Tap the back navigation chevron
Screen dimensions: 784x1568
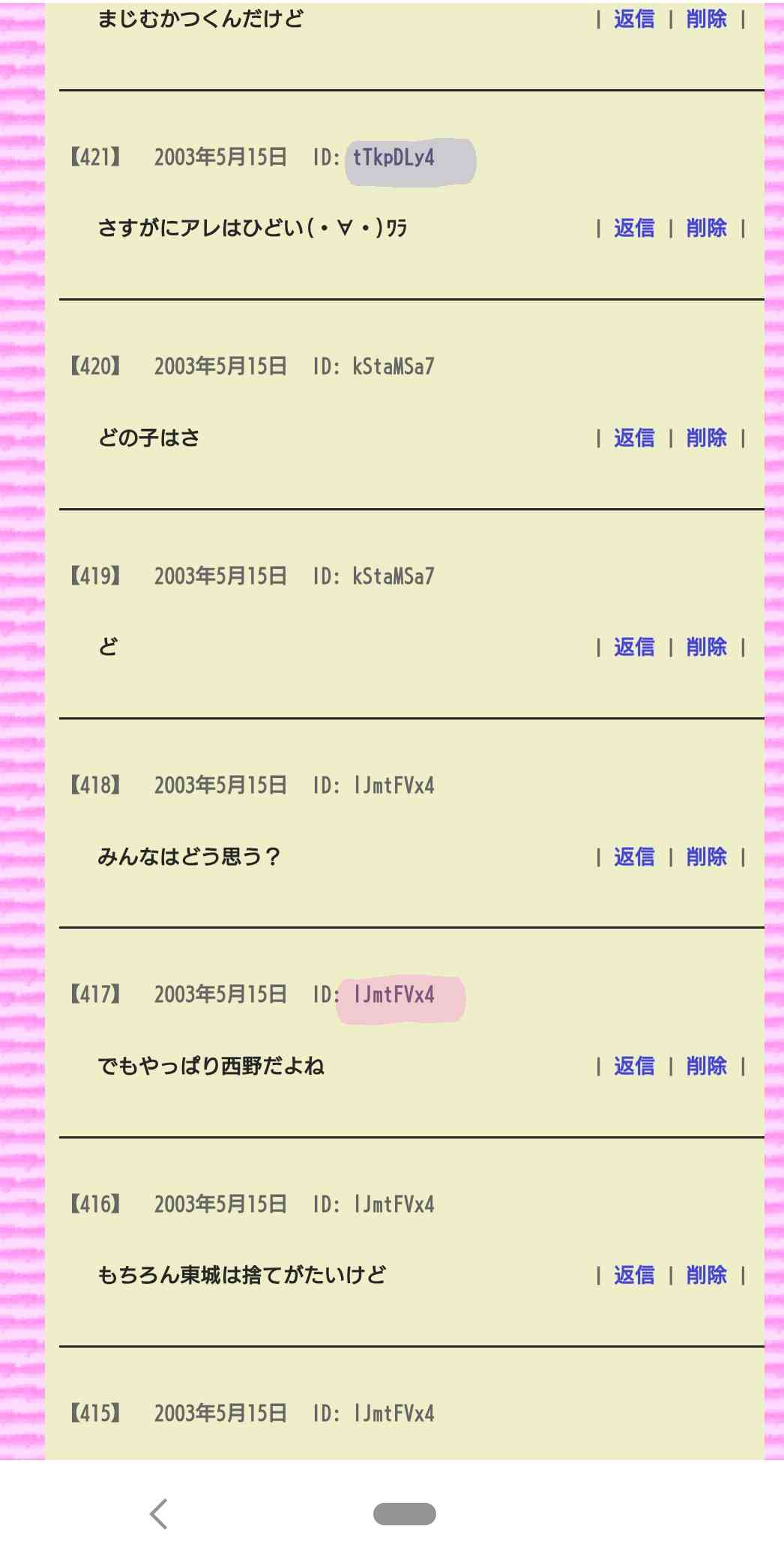tap(160, 1514)
